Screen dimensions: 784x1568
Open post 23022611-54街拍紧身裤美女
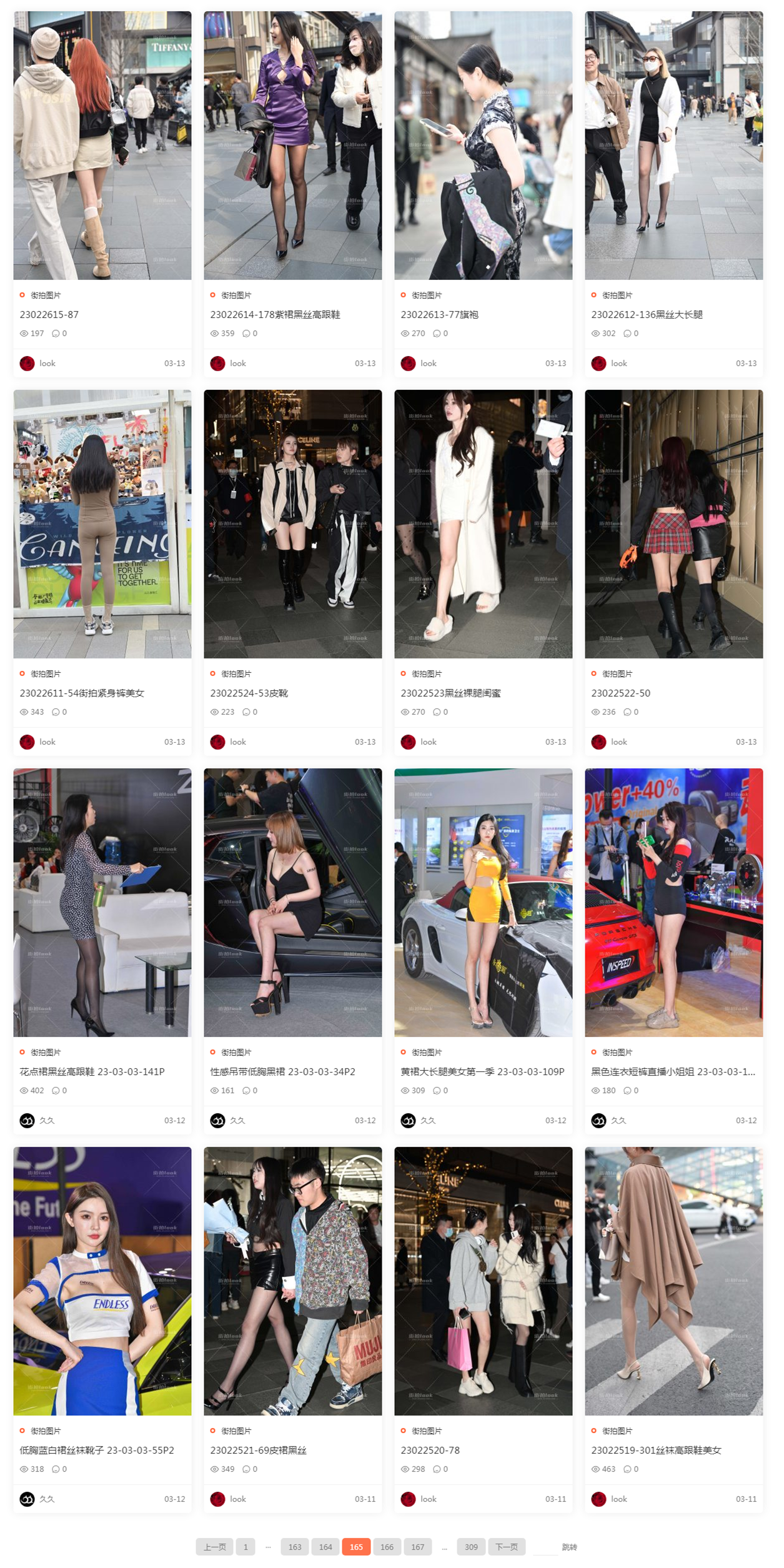(82, 693)
